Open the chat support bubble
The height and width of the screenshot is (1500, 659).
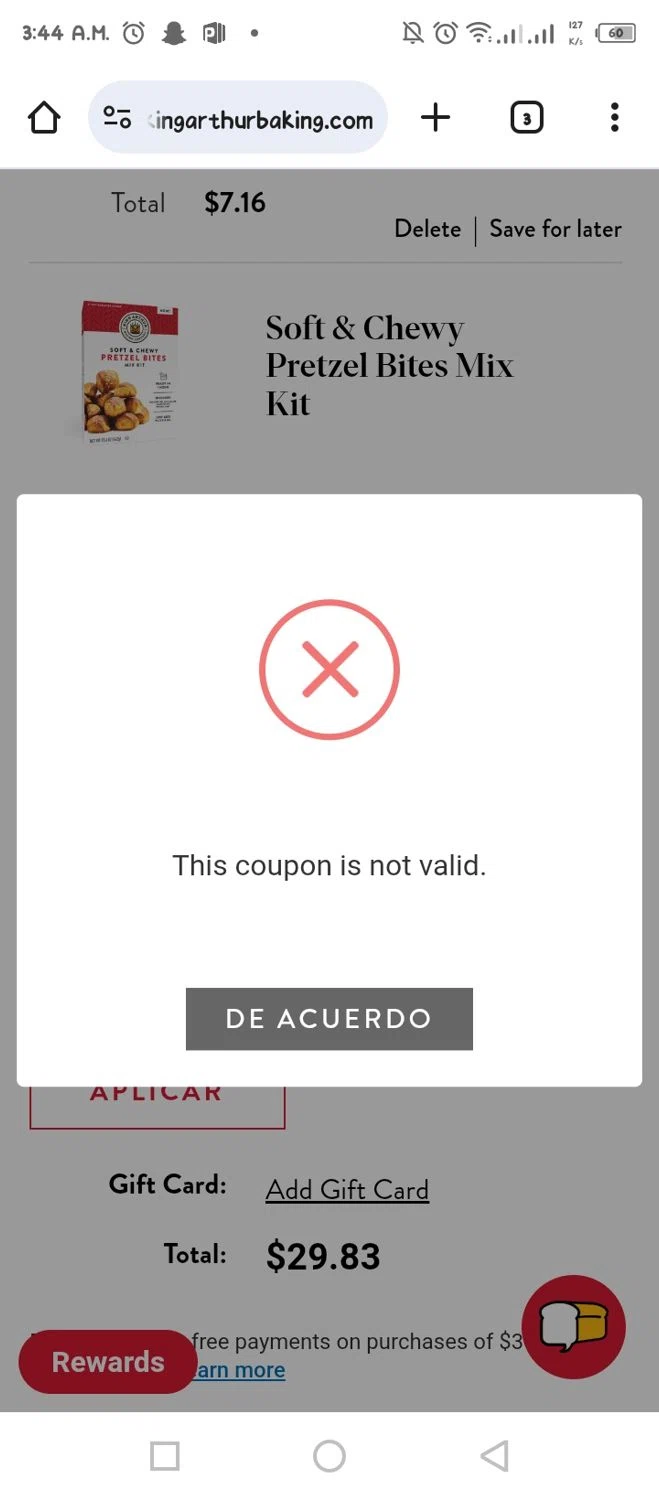tap(573, 1327)
